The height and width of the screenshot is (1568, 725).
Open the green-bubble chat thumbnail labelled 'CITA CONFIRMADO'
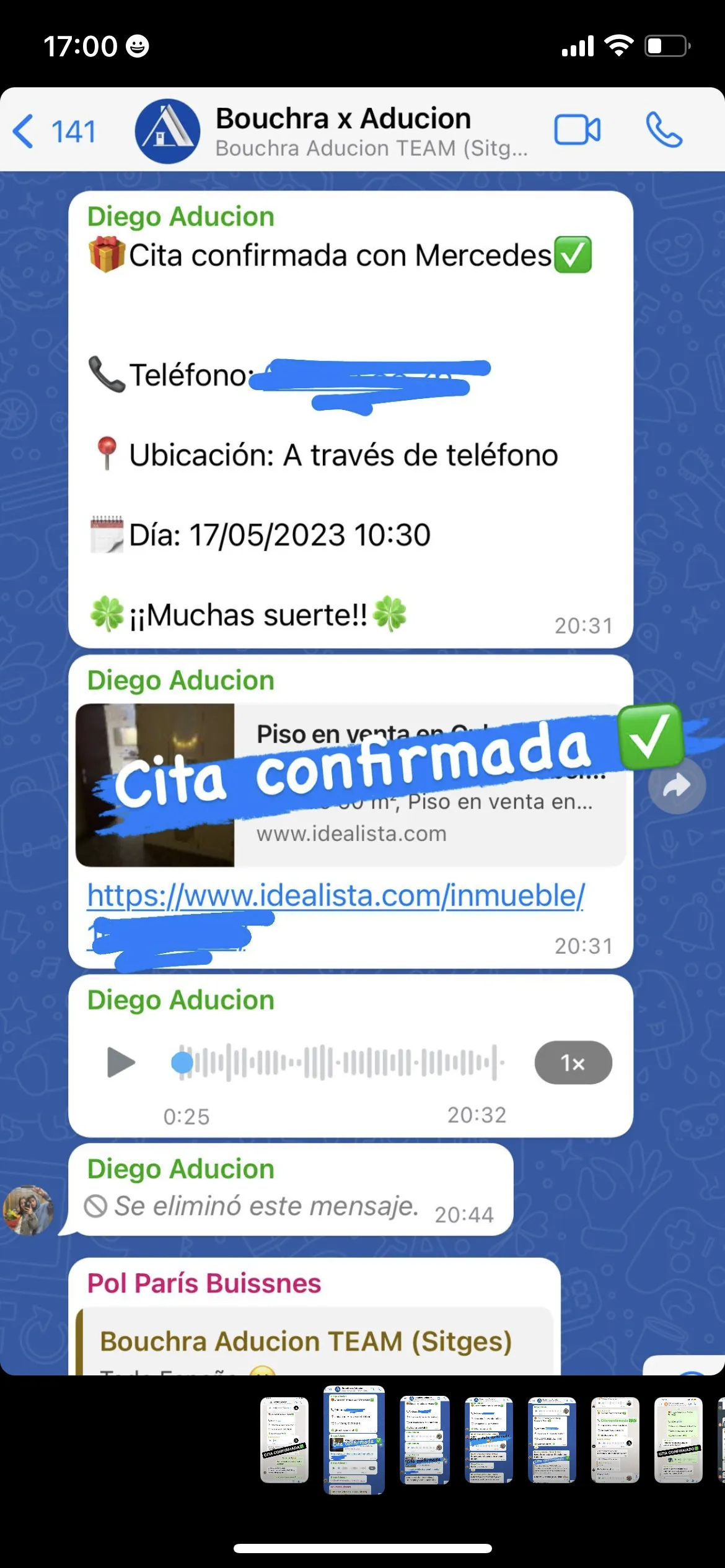pyautogui.click(x=679, y=1440)
